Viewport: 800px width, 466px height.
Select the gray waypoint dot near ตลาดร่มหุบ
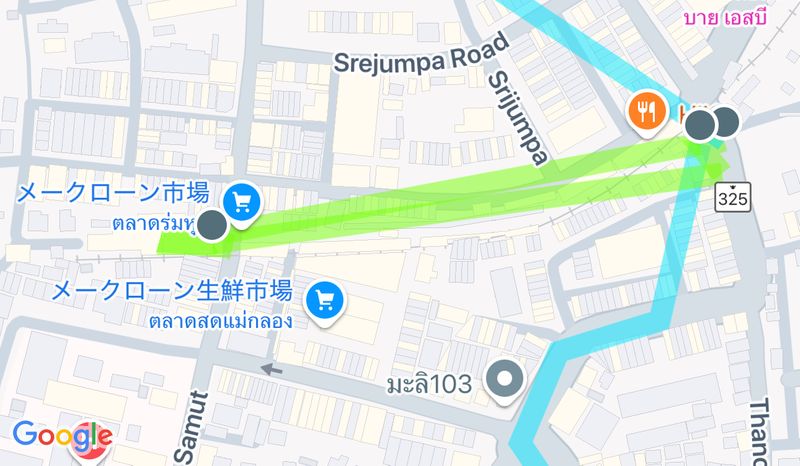(x=212, y=225)
